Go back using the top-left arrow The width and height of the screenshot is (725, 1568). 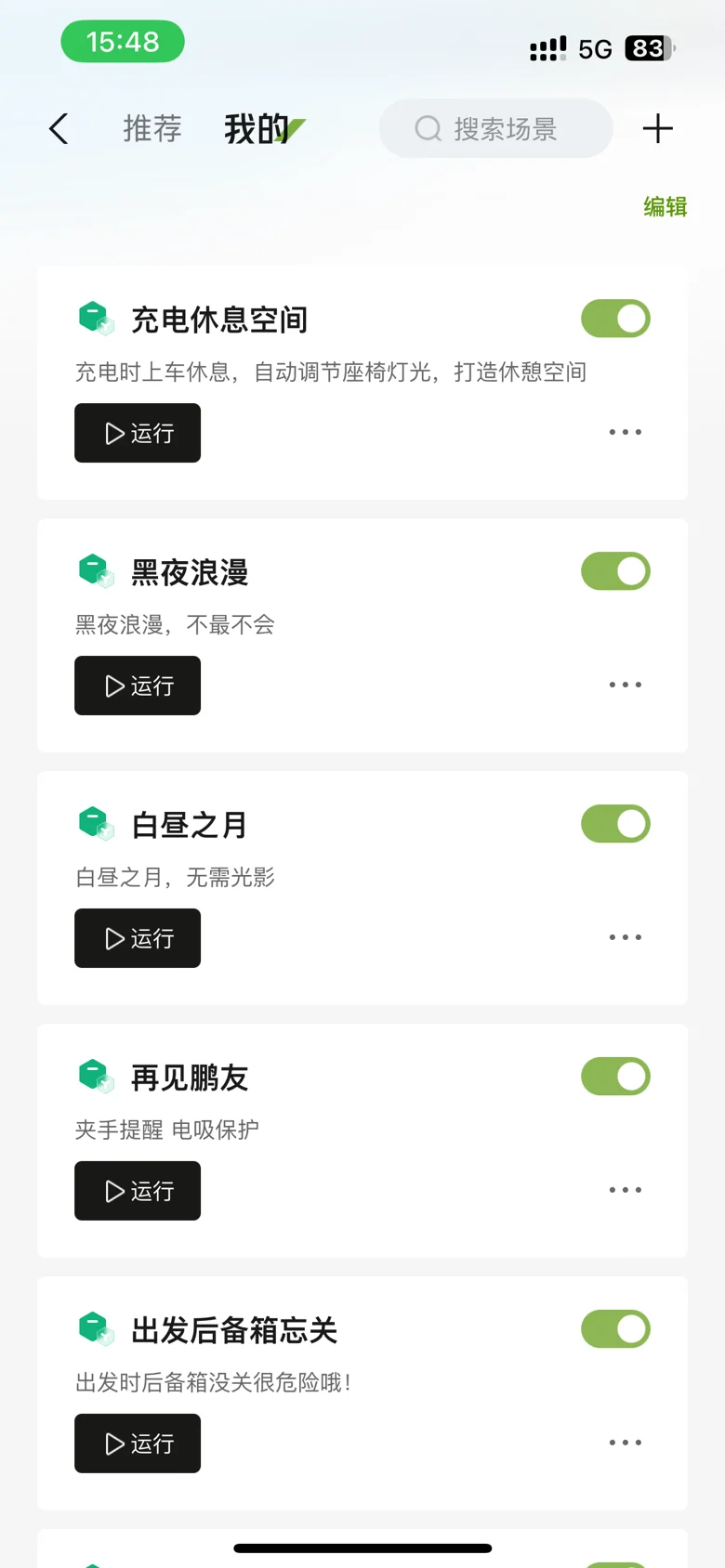[59, 129]
